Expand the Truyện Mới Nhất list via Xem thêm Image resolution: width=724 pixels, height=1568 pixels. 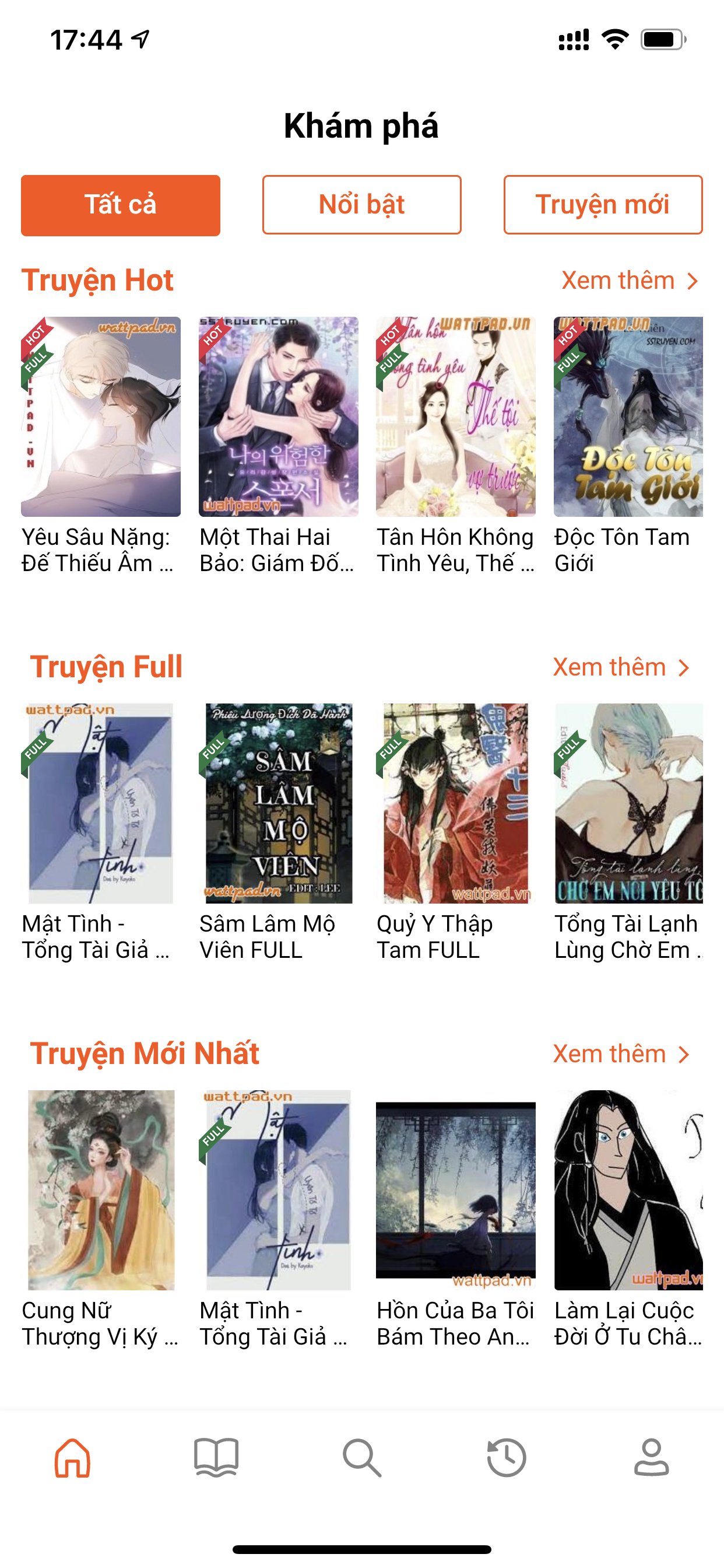tap(621, 1053)
